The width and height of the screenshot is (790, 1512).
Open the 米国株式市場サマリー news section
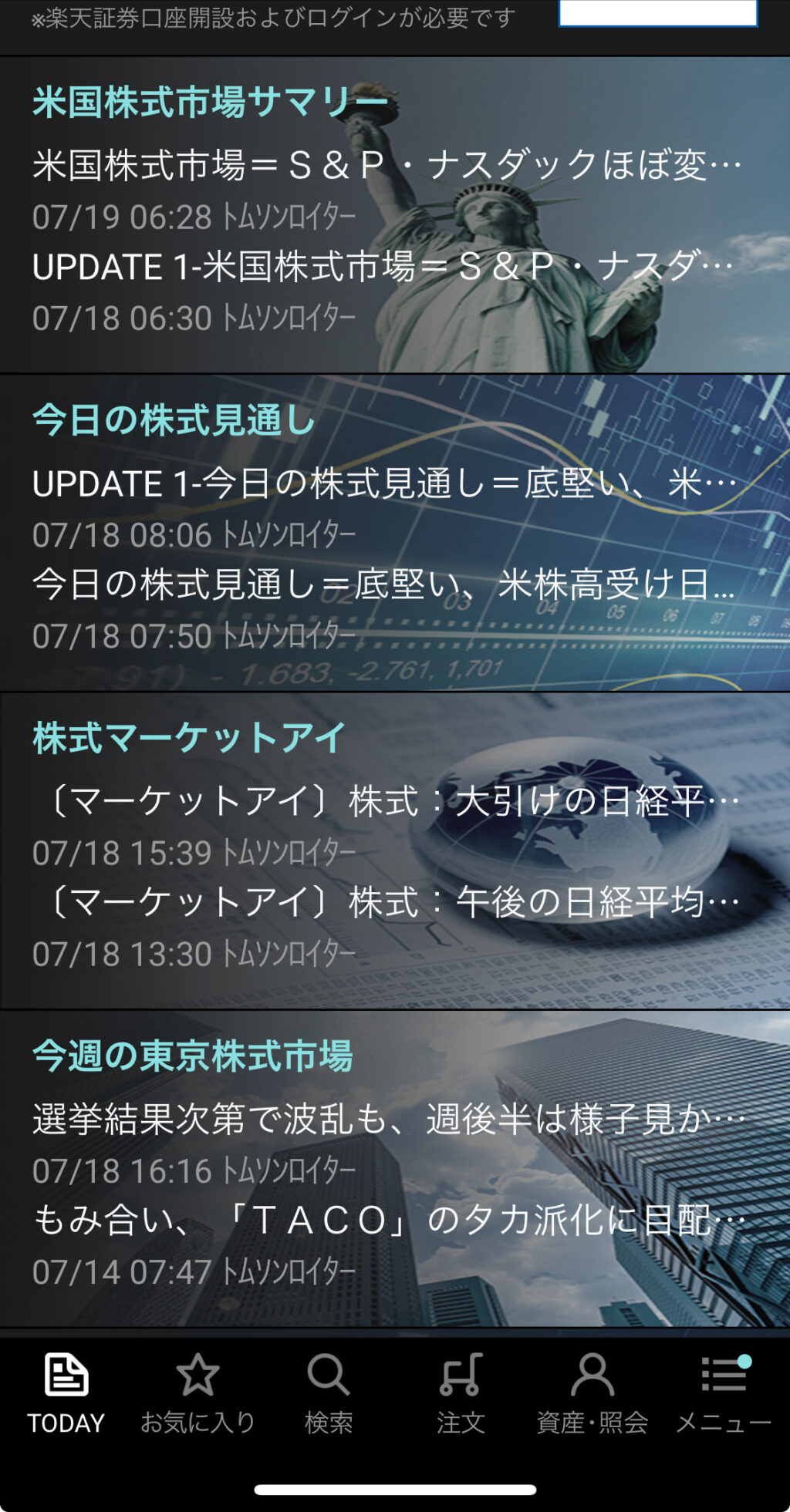point(210,102)
